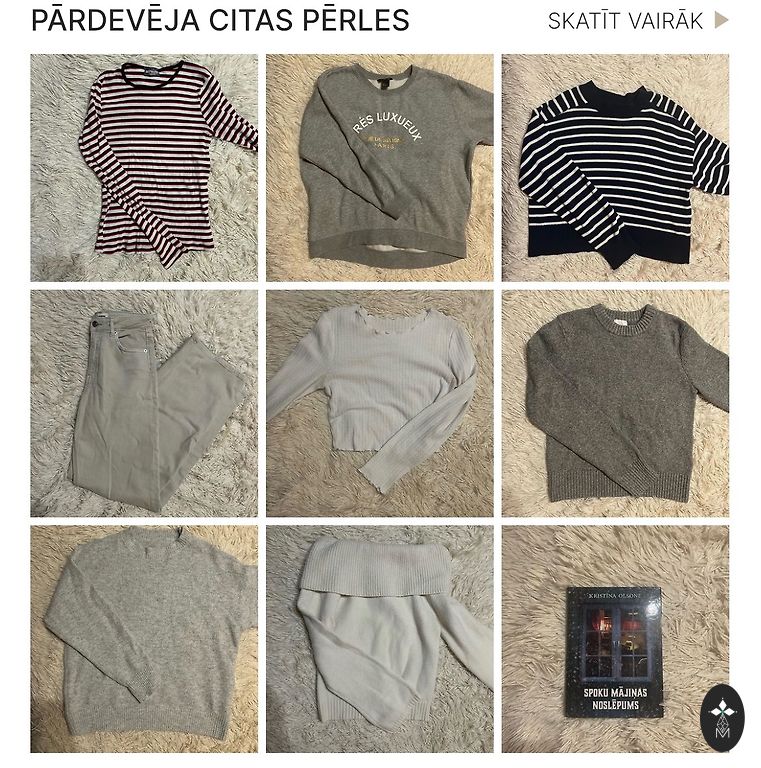The width and height of the screenshot is (761, 768).
Task: Open the red and white striped top listing
Action: tap(144, 167)
